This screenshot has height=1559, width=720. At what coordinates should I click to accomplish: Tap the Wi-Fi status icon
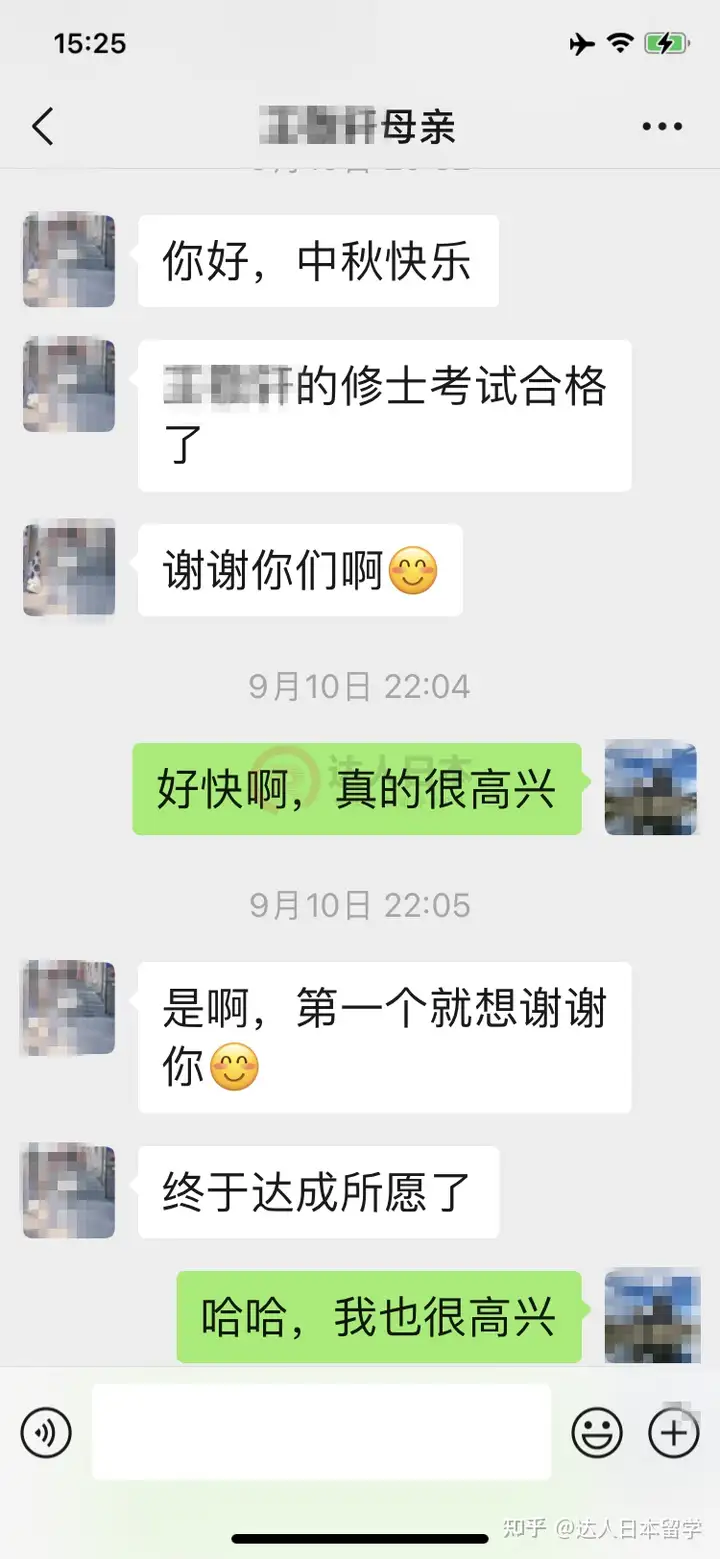point(620,44)
